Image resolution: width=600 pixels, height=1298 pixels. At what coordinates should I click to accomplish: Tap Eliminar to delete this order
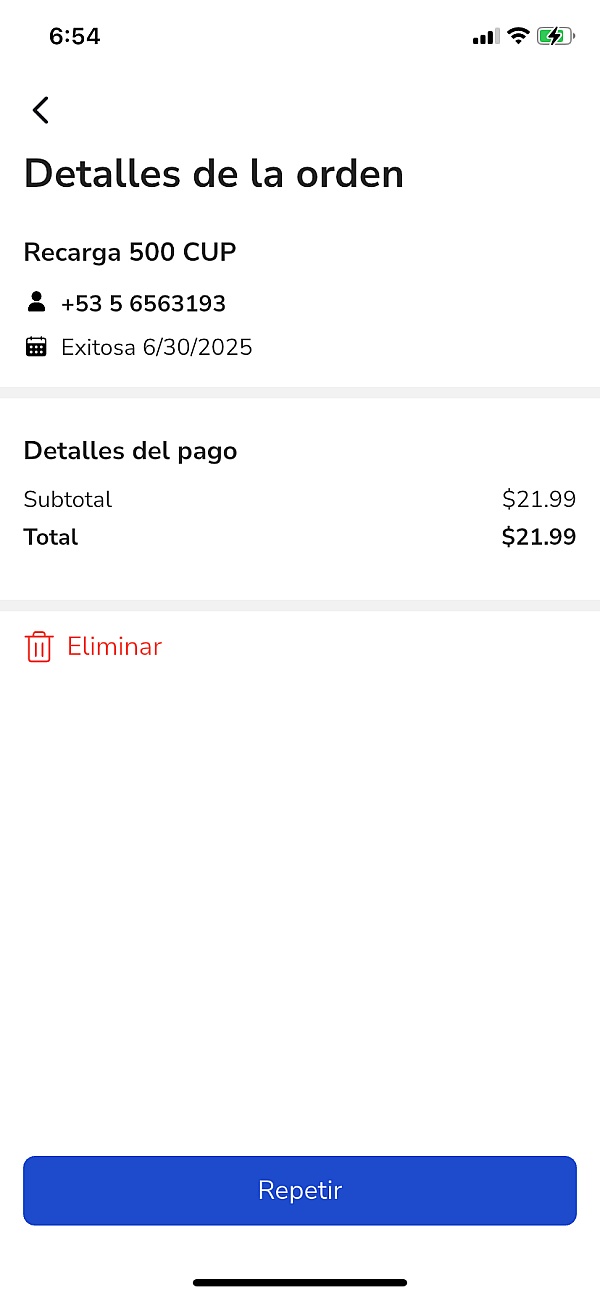(93, 647)
